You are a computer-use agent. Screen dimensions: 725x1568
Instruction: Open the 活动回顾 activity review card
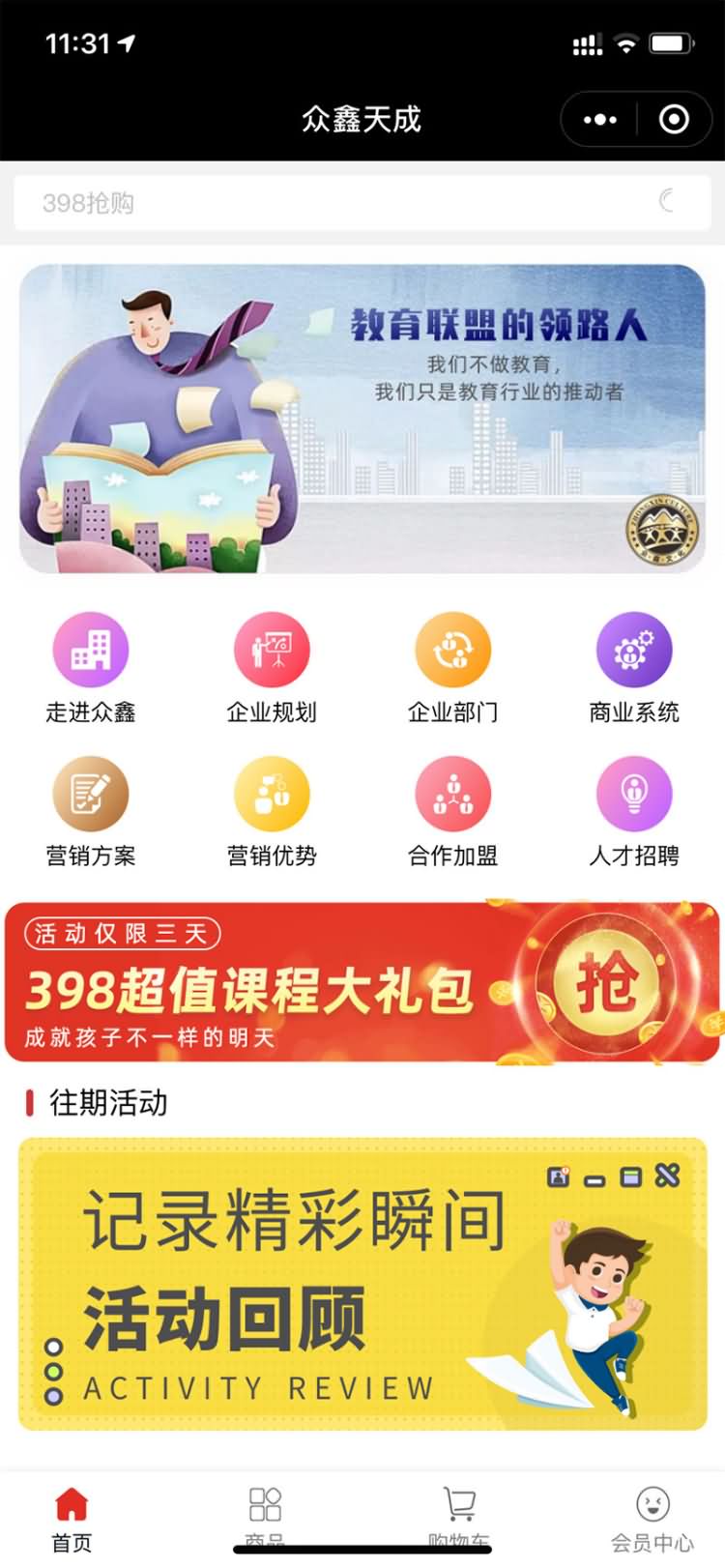[x=362, y=1284]
